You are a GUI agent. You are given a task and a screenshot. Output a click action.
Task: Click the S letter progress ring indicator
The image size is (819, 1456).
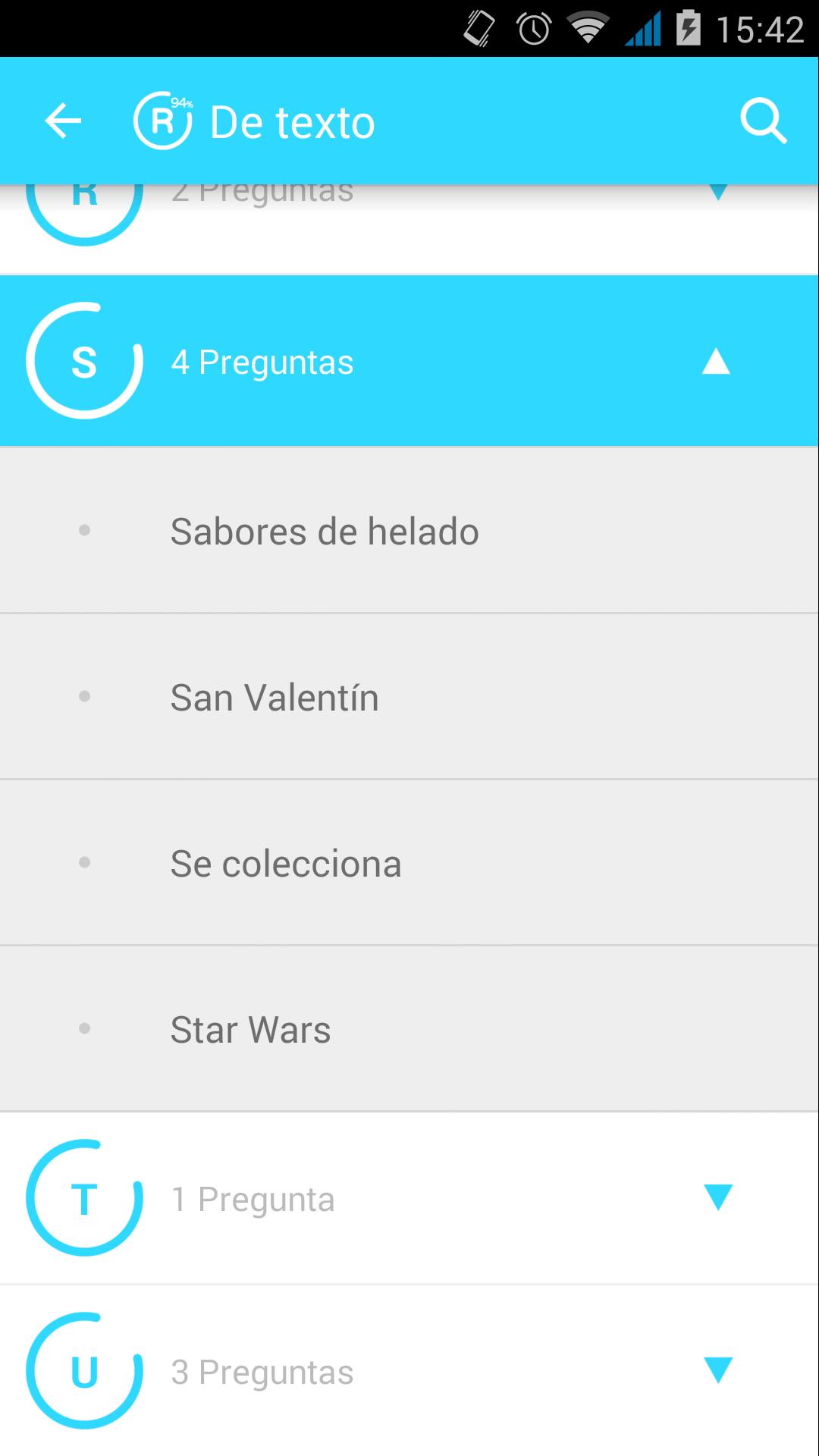point(85,362)
